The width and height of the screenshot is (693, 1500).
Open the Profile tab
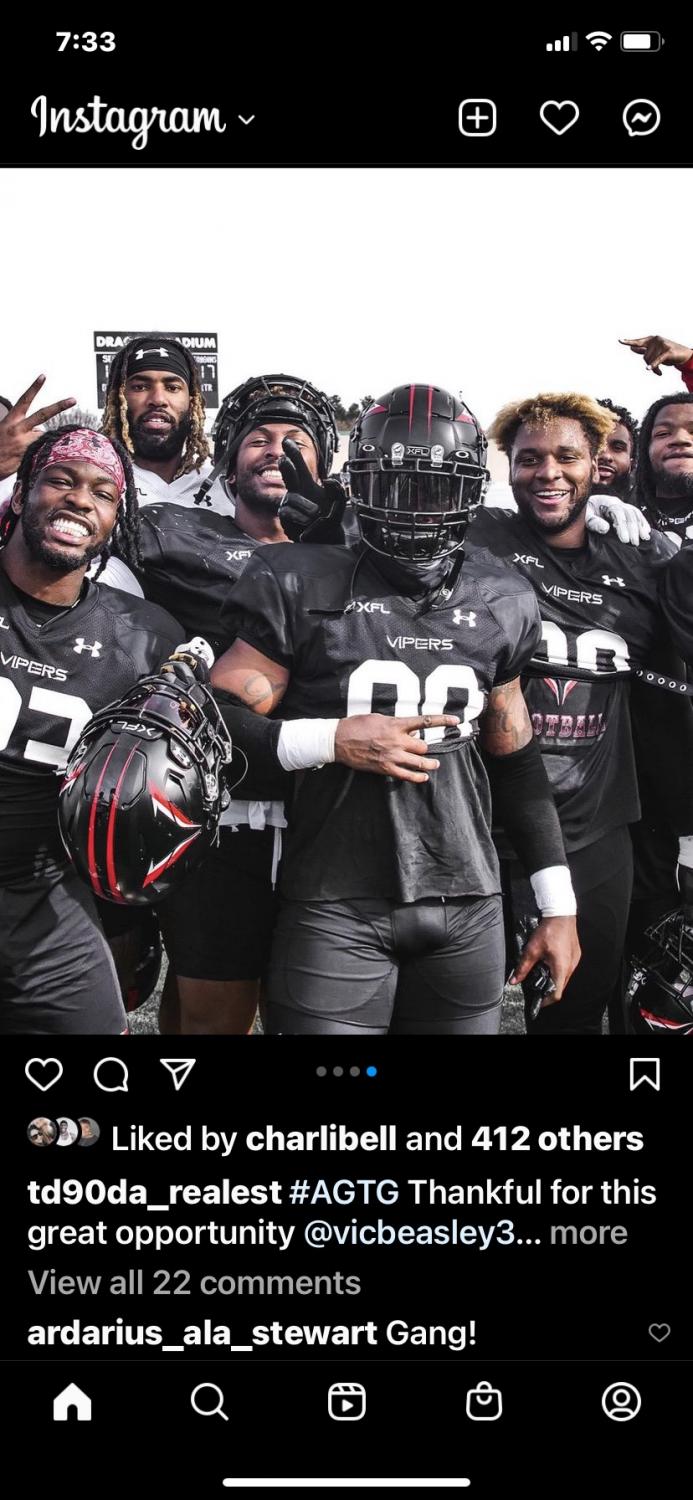click(x=621, y=1402)
